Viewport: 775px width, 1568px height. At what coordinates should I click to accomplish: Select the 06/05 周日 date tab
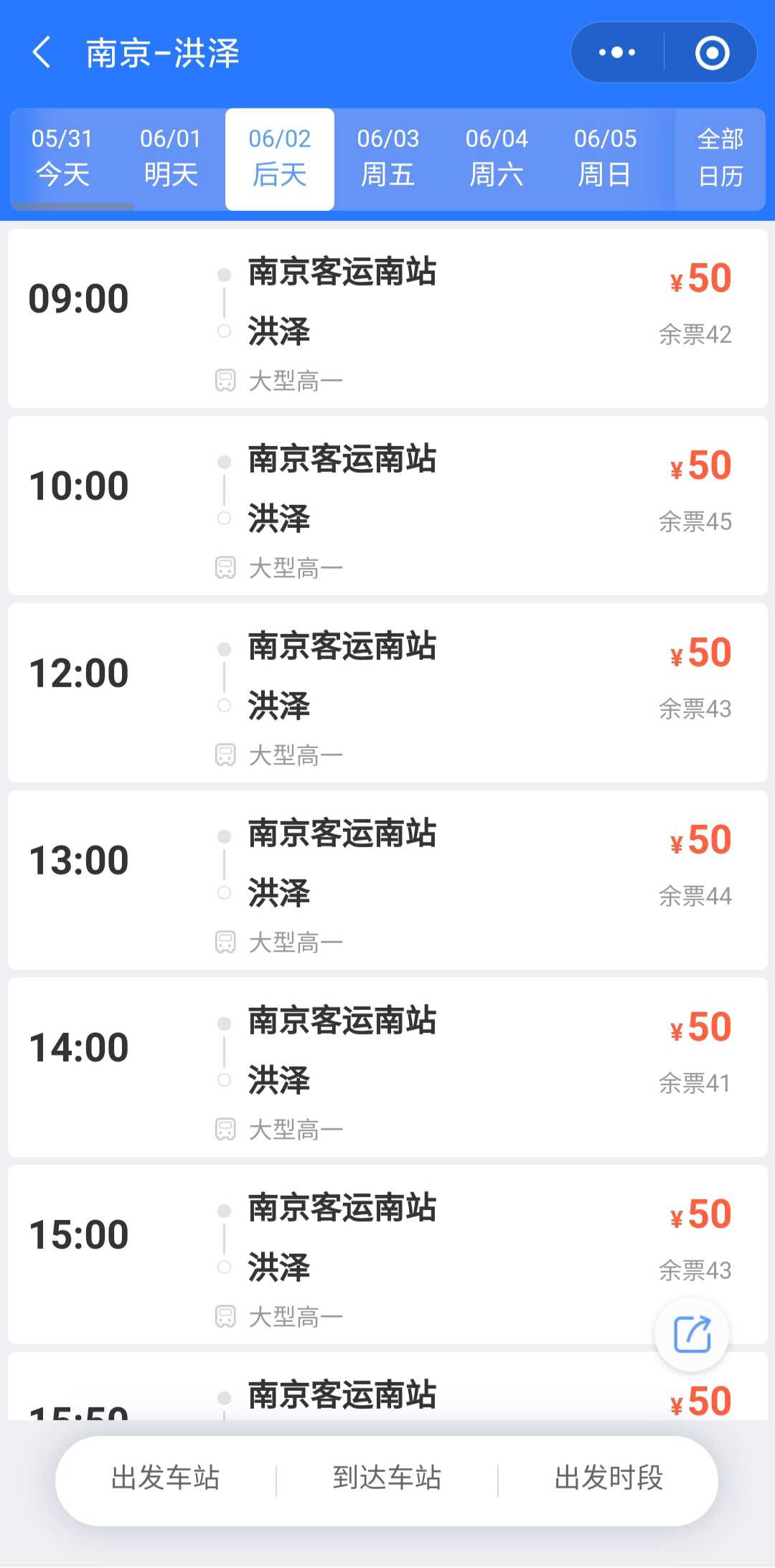tap(605, 159)
